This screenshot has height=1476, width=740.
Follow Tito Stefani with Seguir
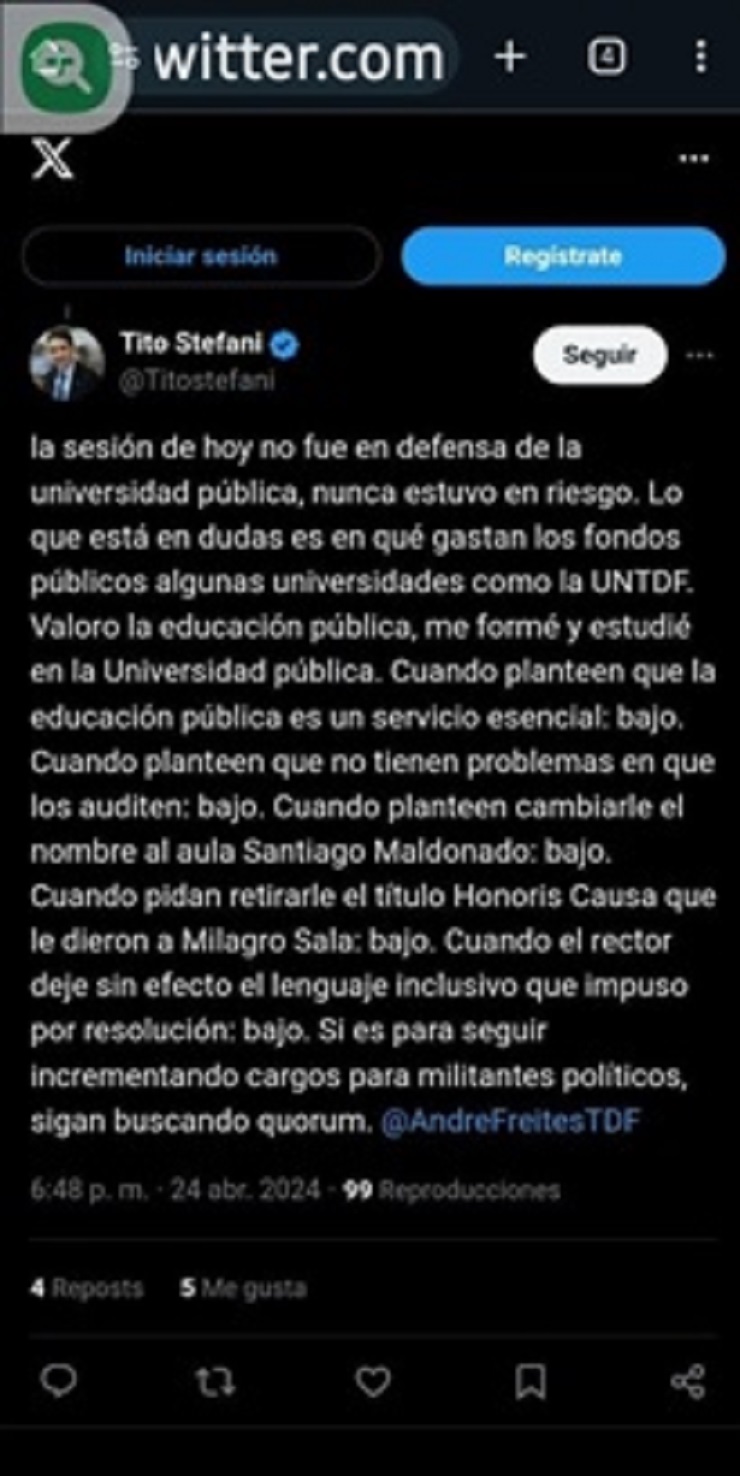click(599, 355)
